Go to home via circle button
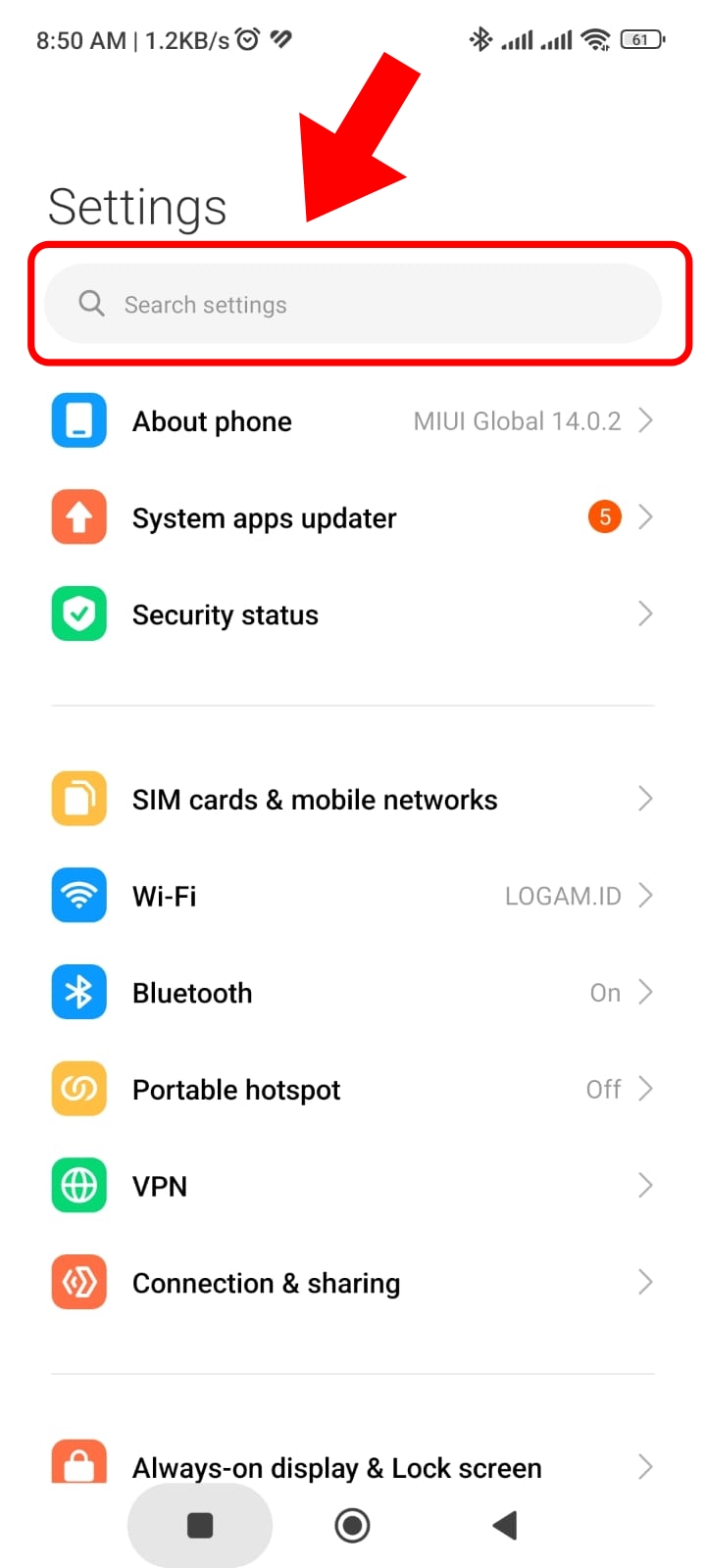The image size is (706, 1568). [352, 1526]
